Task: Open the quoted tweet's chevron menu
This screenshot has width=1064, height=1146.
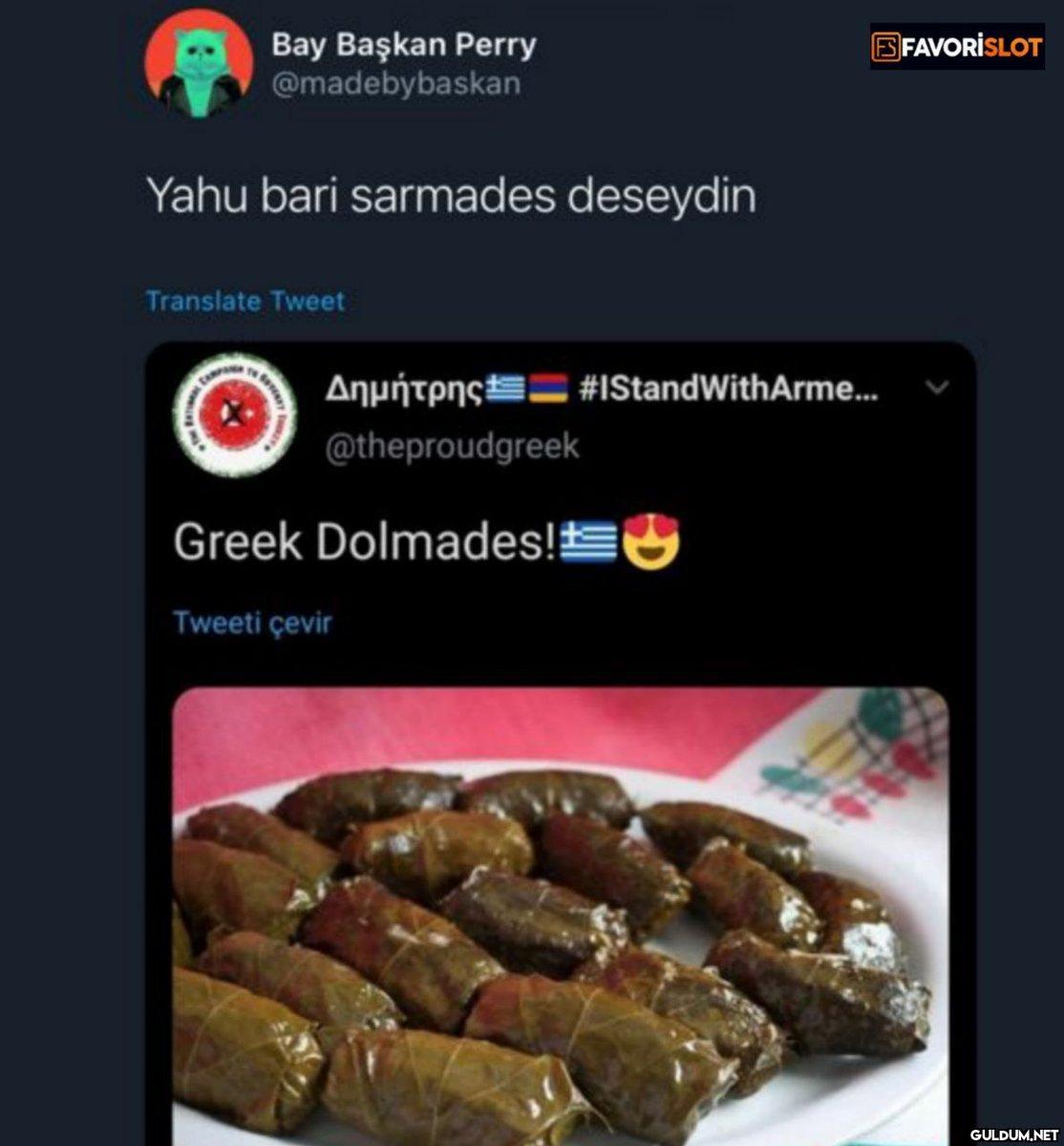Action: [x=938, y=388]
